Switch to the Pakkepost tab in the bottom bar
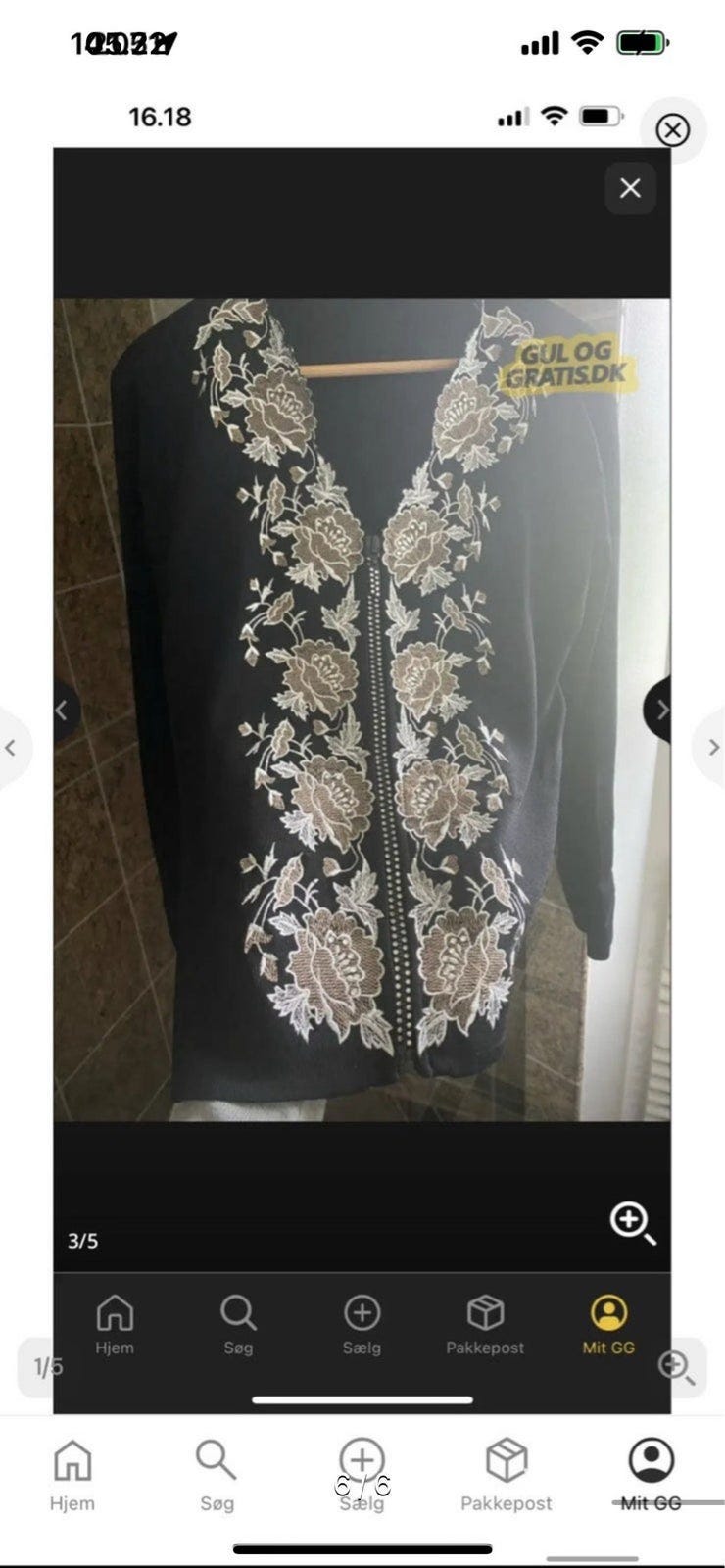 click(x=507, y=1476)
